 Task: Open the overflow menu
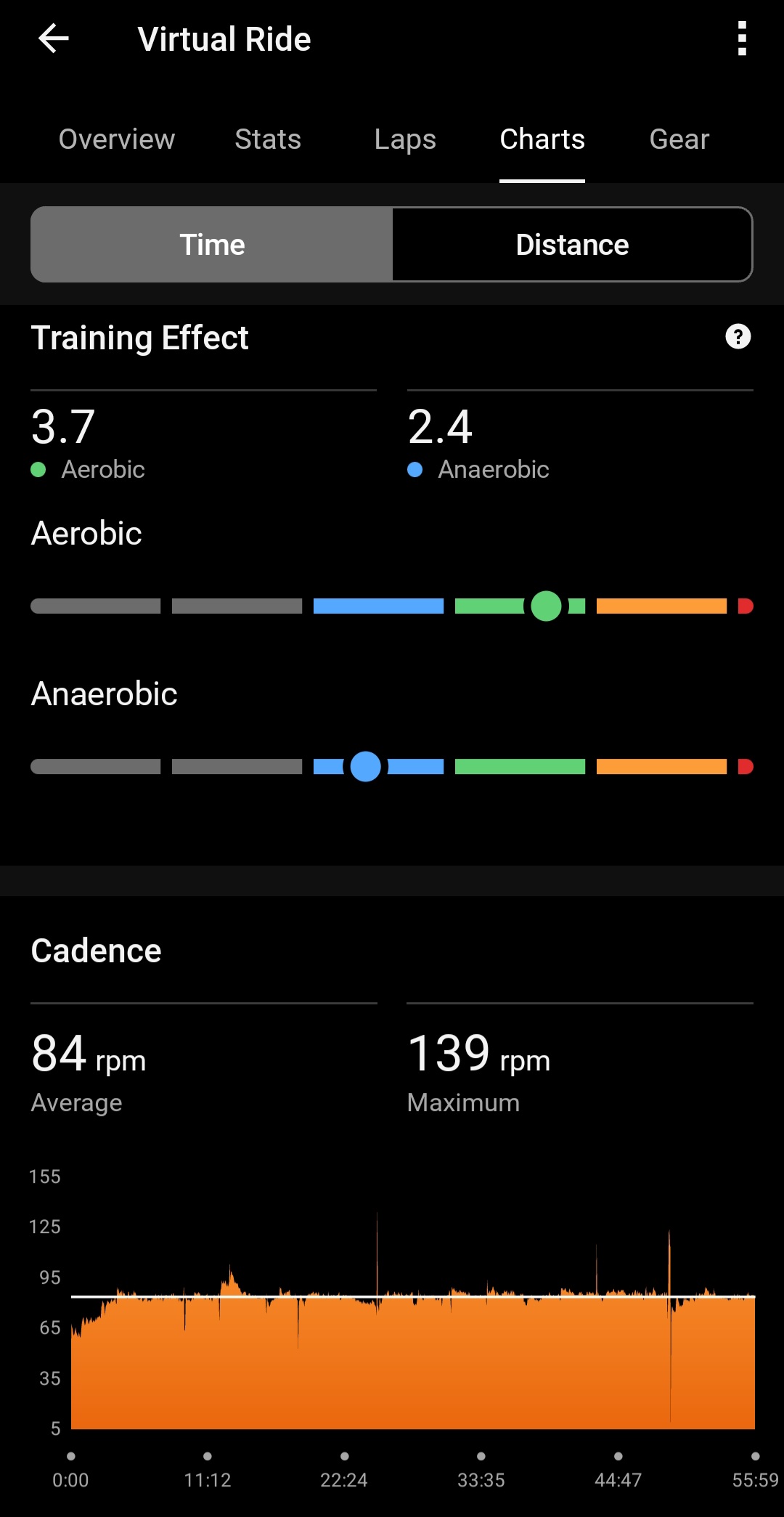pyautogui.click(x=741, y=38)
